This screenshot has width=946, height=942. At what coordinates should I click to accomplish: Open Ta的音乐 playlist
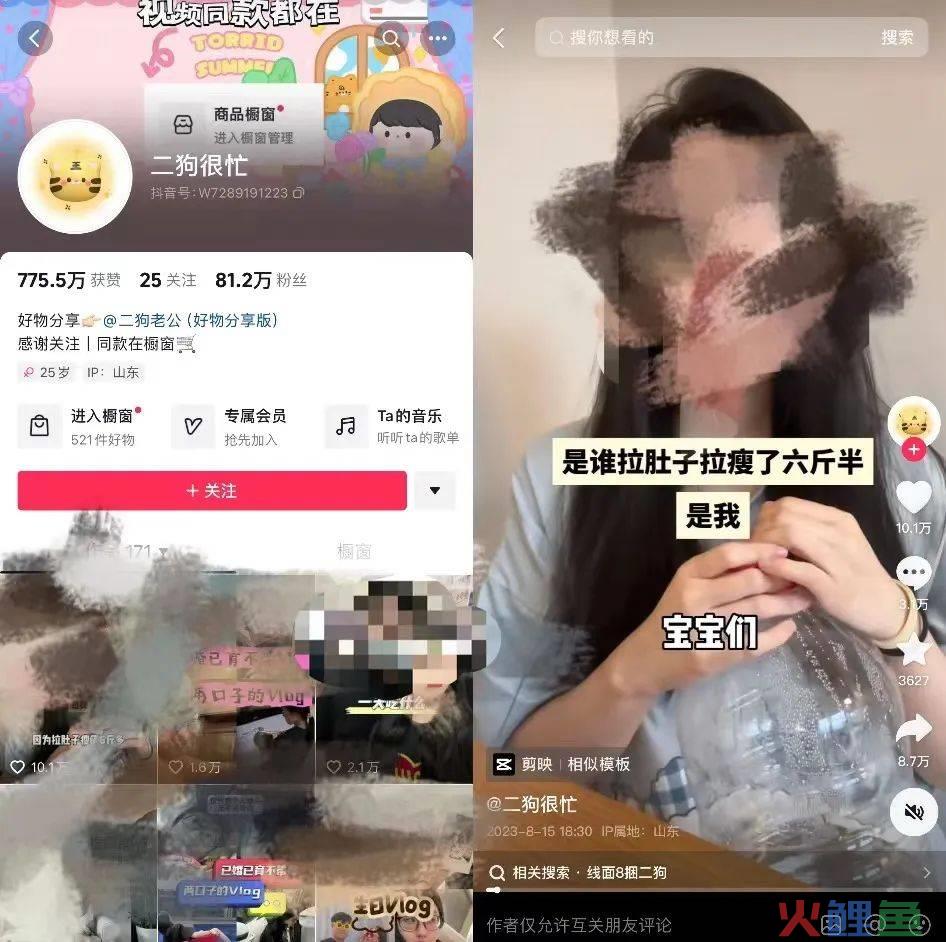click(x=395, y=427)
